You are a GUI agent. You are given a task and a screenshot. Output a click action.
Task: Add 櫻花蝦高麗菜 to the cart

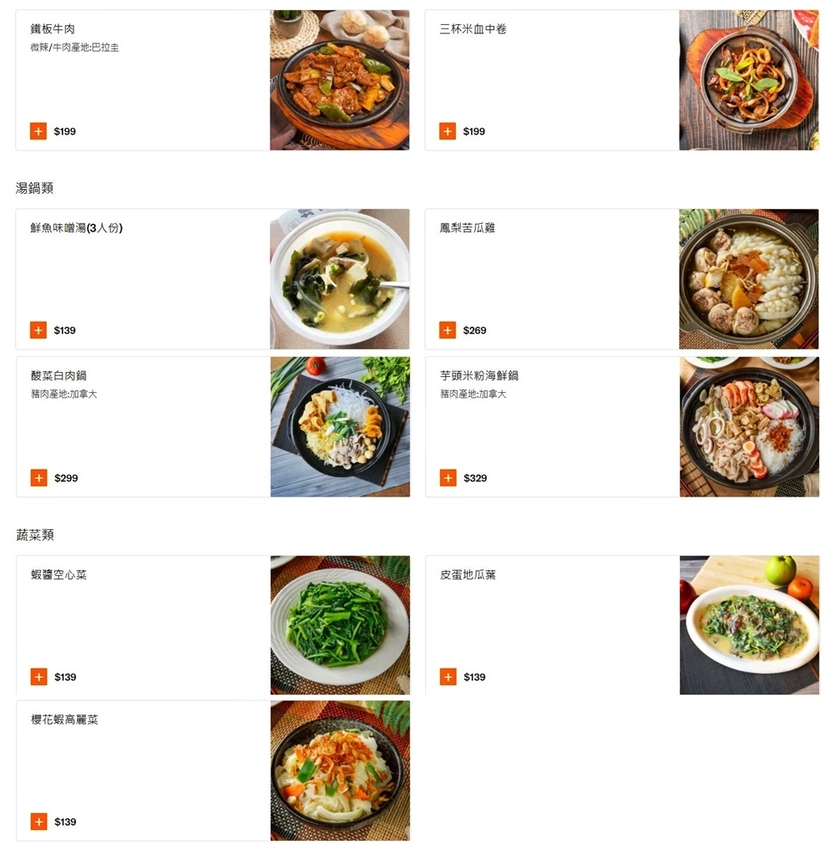38,822
